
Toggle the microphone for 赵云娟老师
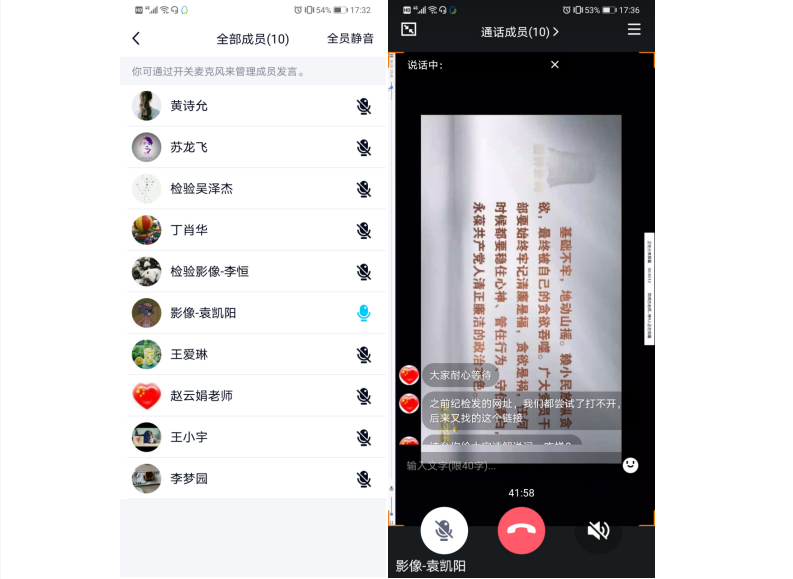pyautogui.click(x=364, y=396)
